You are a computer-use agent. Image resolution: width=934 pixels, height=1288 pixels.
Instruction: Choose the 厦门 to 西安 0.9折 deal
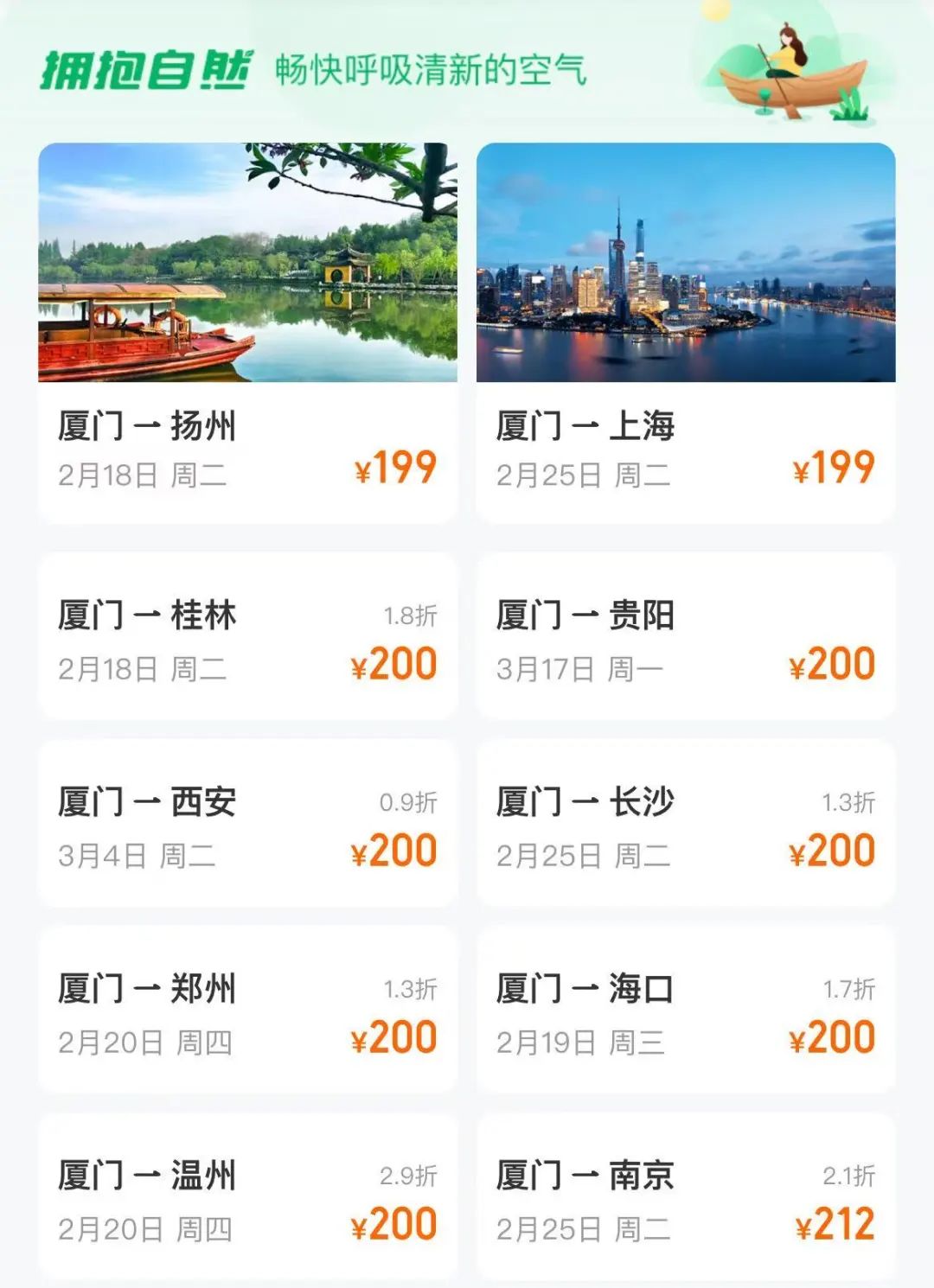pyautogui.click(x=247, y=825)
